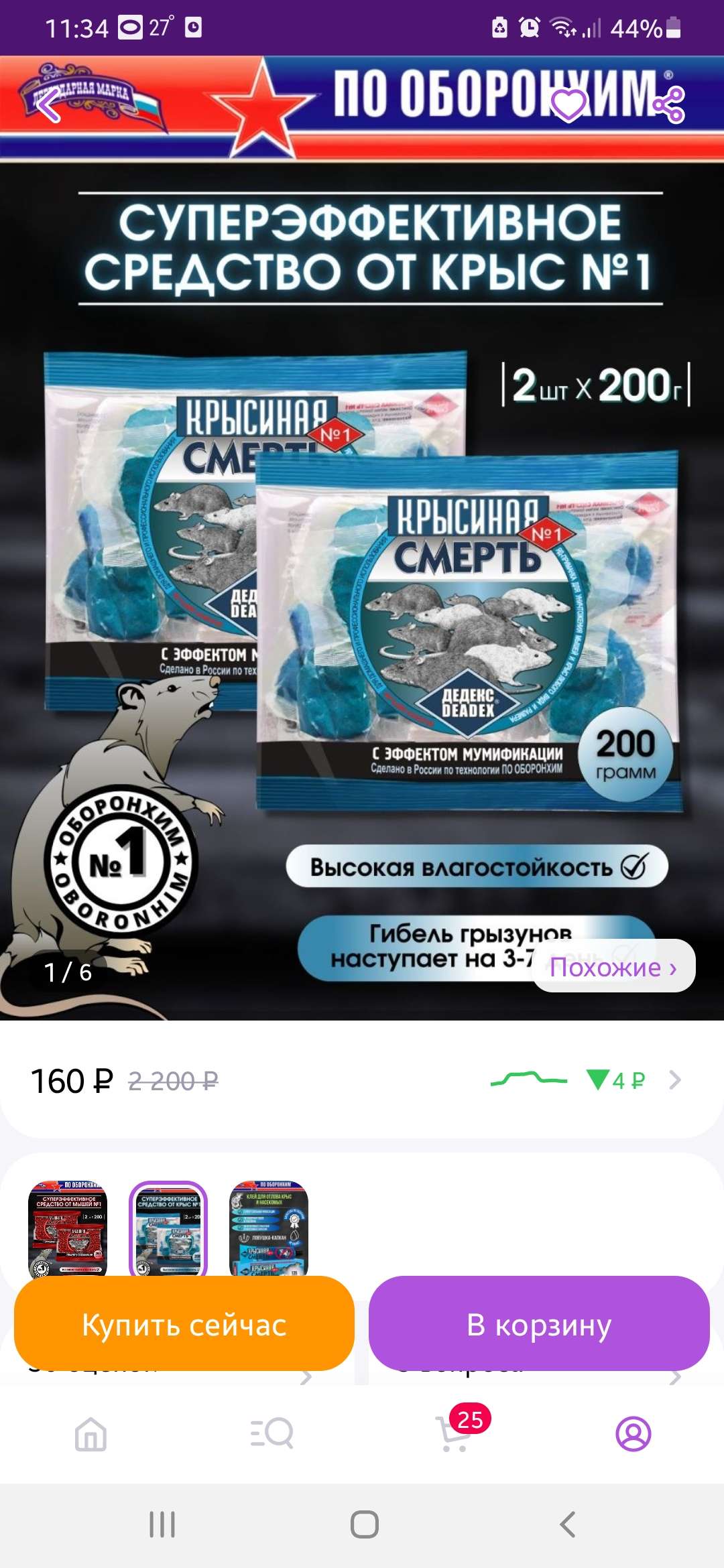
Task: Add product to favorites with the heart icon
Action: click(x=568, y=106)
